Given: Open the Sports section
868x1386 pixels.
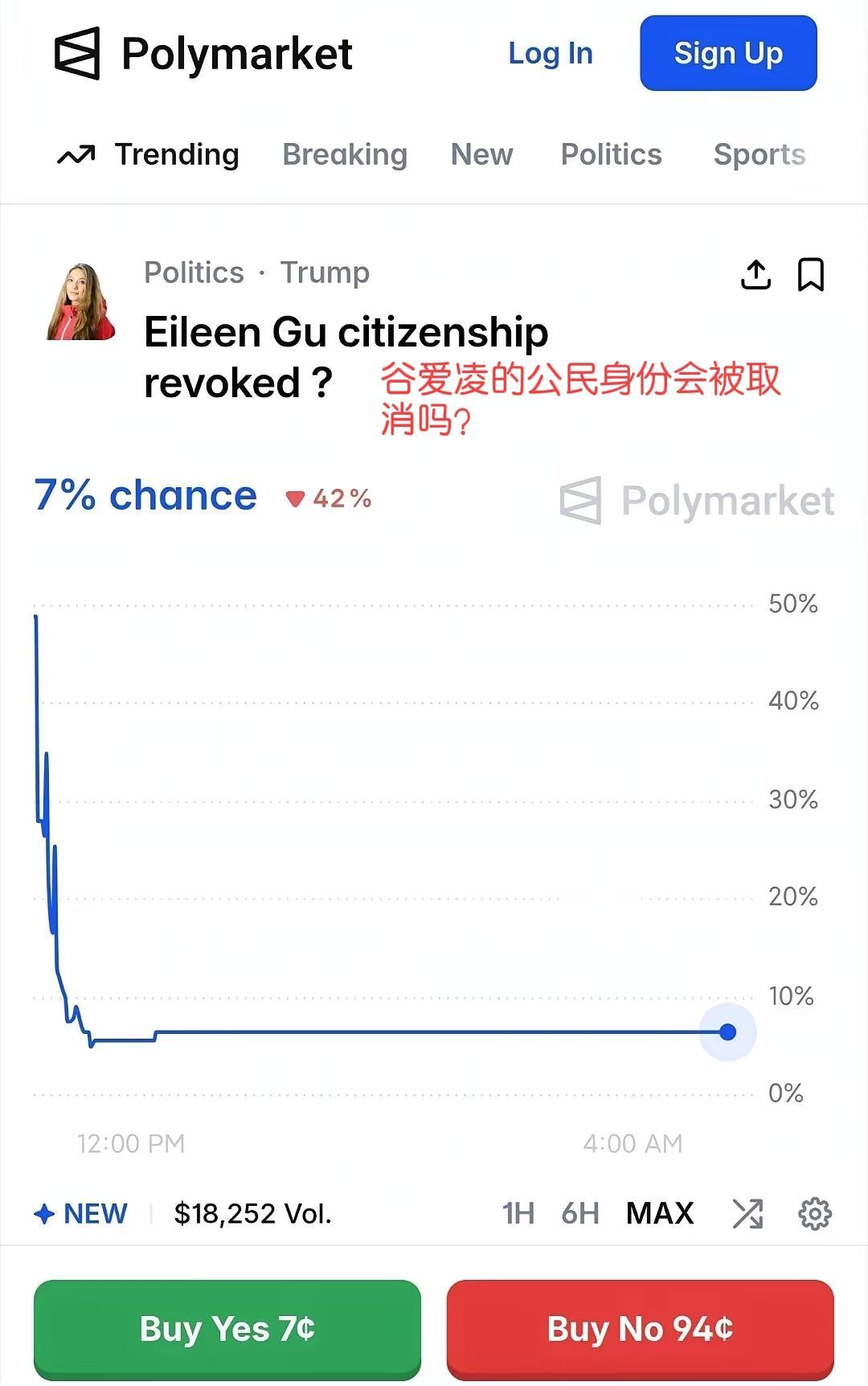Looking at the screenshot, I should [x=758, y=154].
